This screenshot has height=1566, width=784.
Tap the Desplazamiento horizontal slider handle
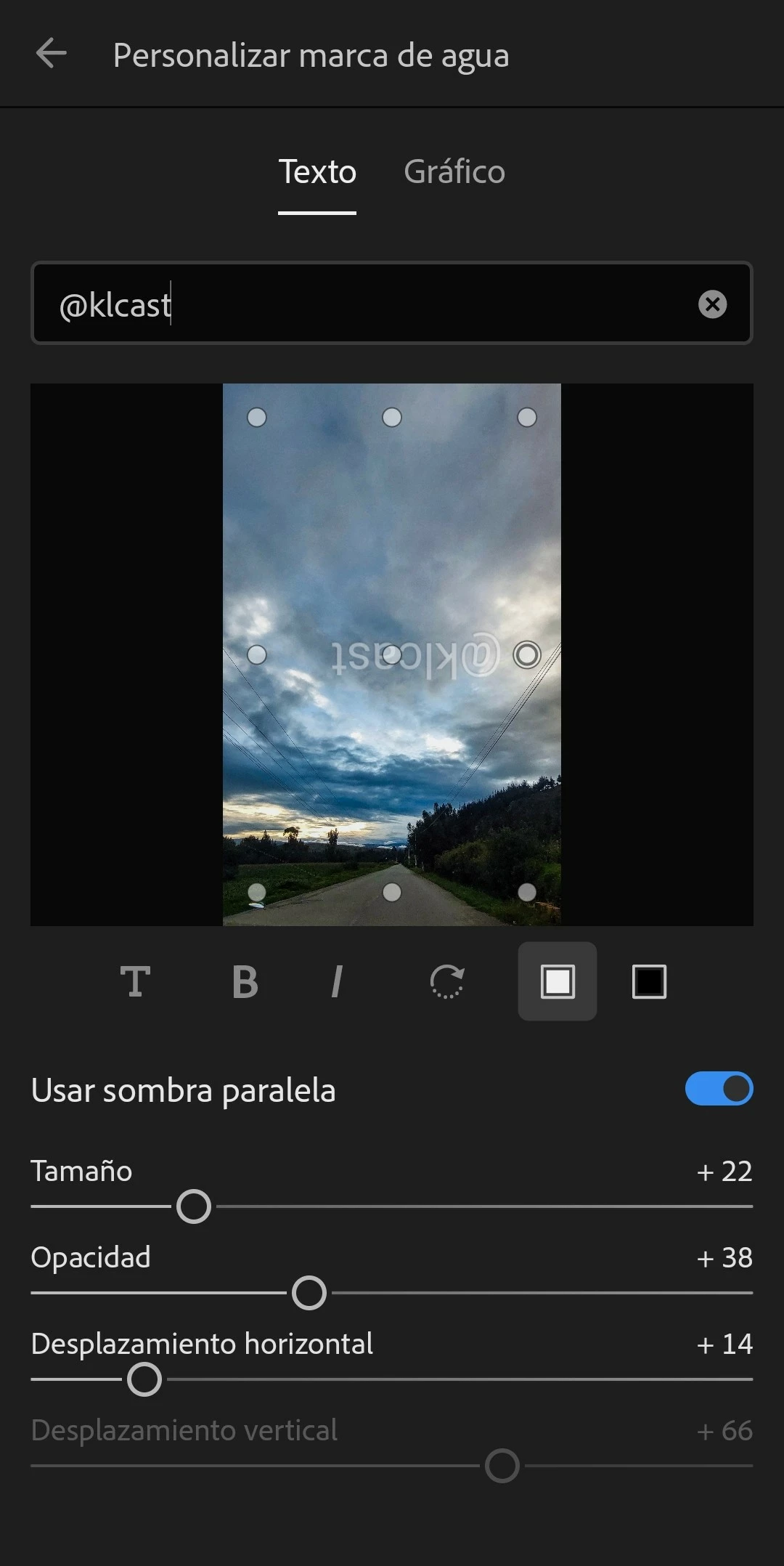144,1379
